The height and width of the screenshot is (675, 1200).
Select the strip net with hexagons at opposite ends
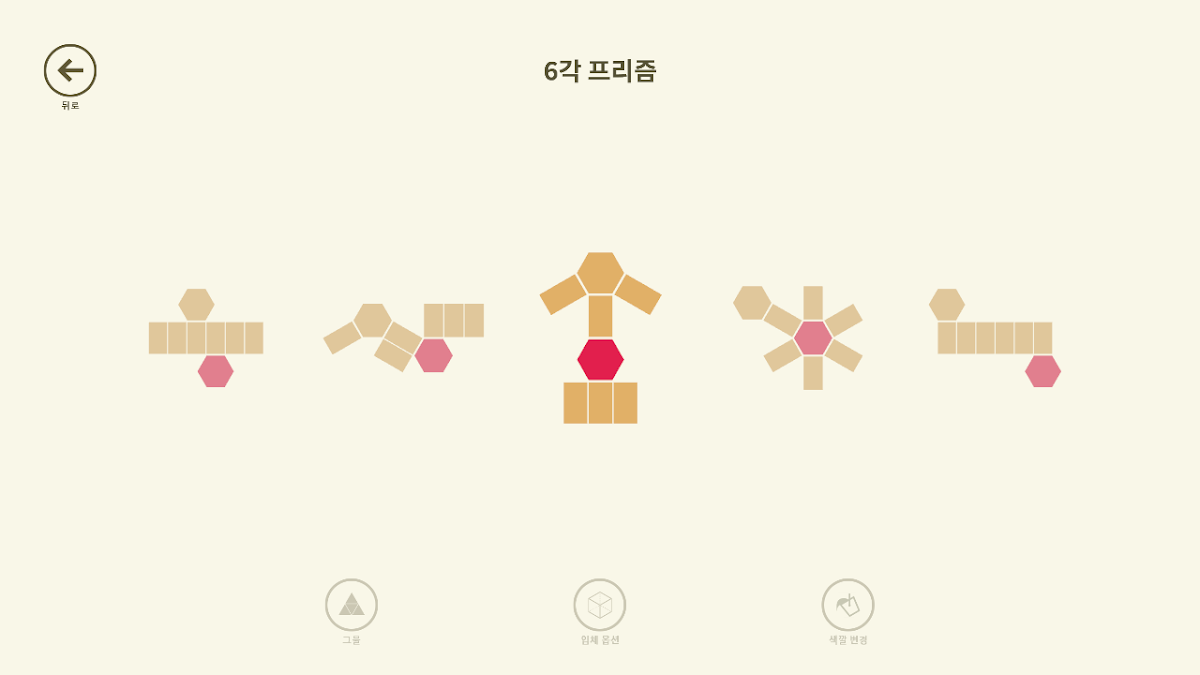[x=995, y=338]
